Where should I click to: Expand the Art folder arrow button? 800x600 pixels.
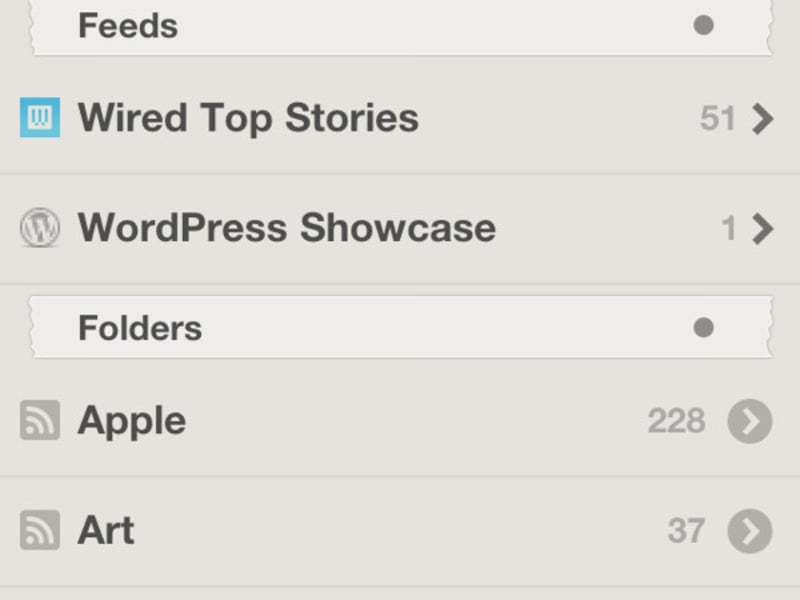point(749,531)
